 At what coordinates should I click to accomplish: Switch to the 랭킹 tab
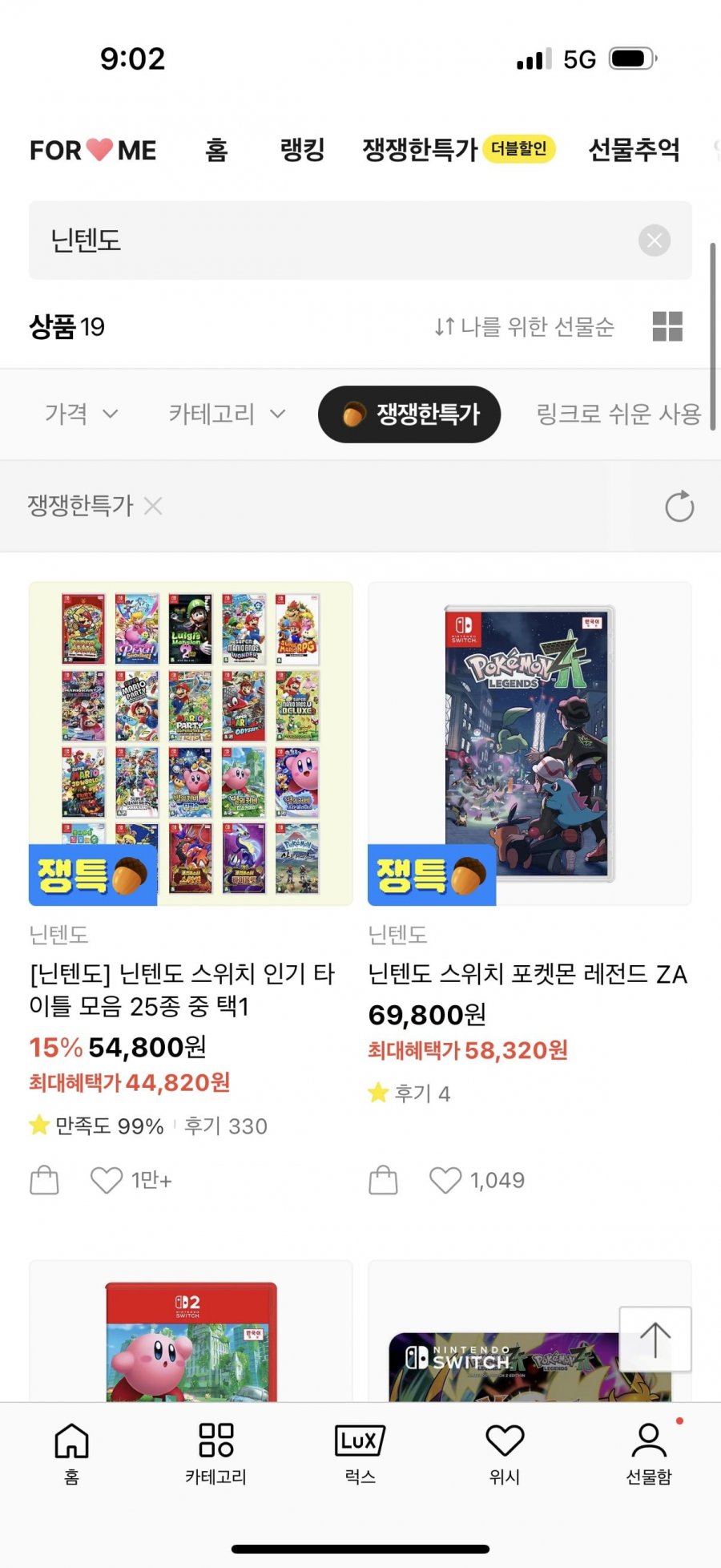tap(302, 150)
